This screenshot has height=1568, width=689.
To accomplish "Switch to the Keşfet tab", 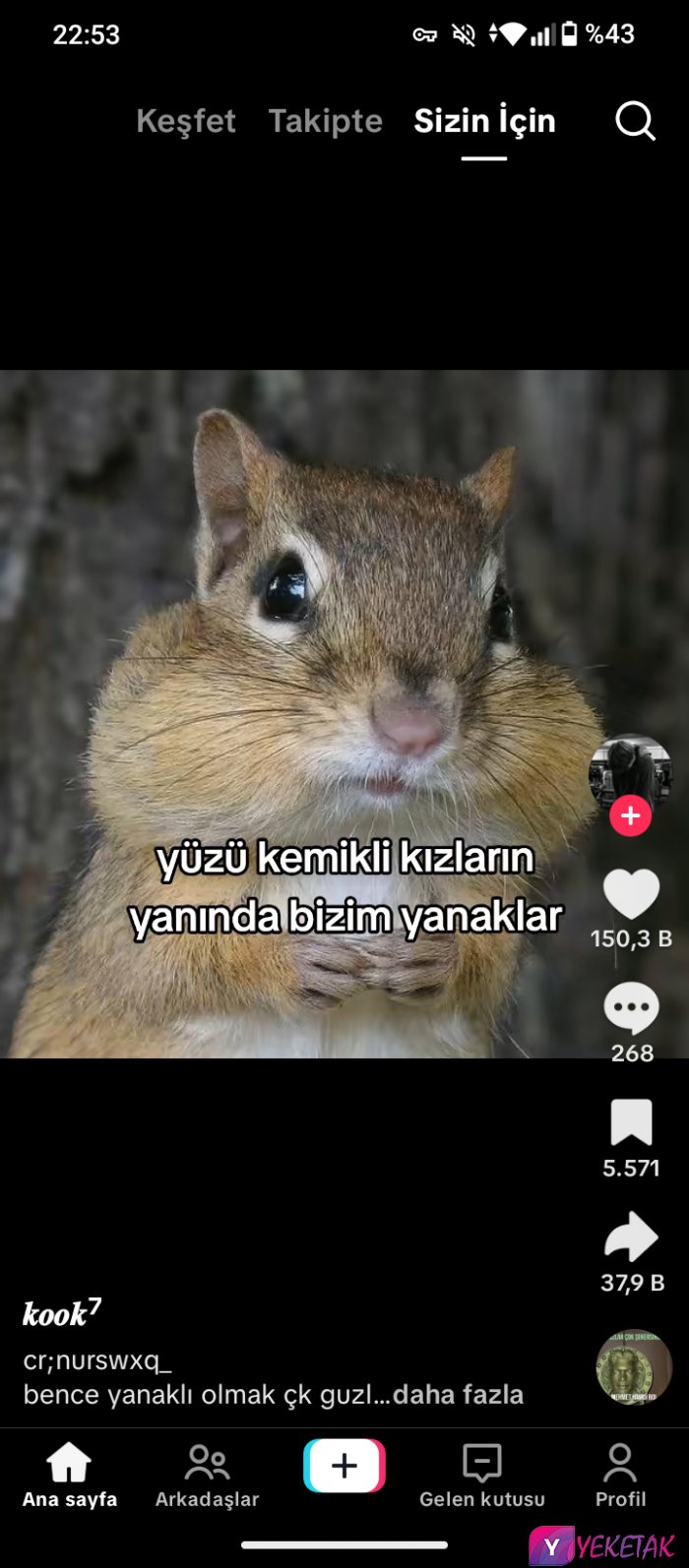I will (x=186, y=121).
